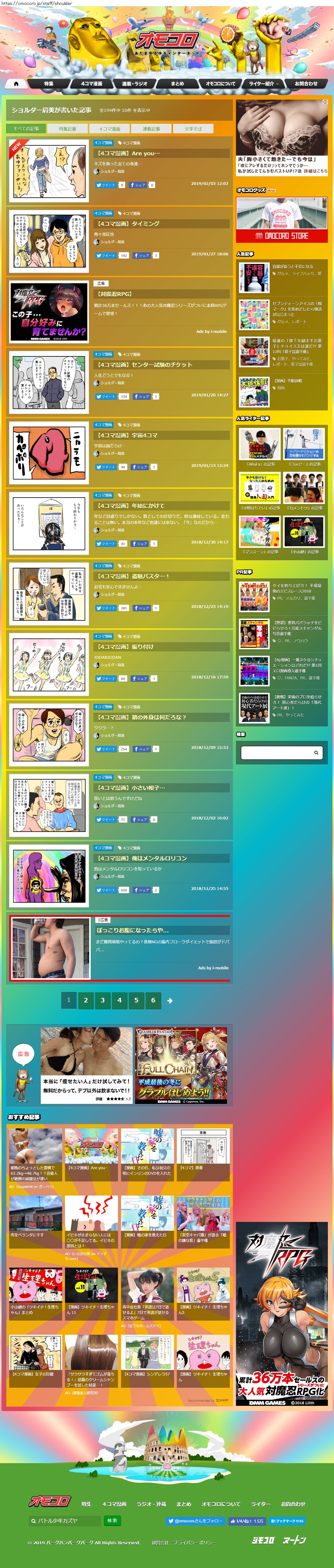Filter articles by 文字そば

click(x=193, y=128)
